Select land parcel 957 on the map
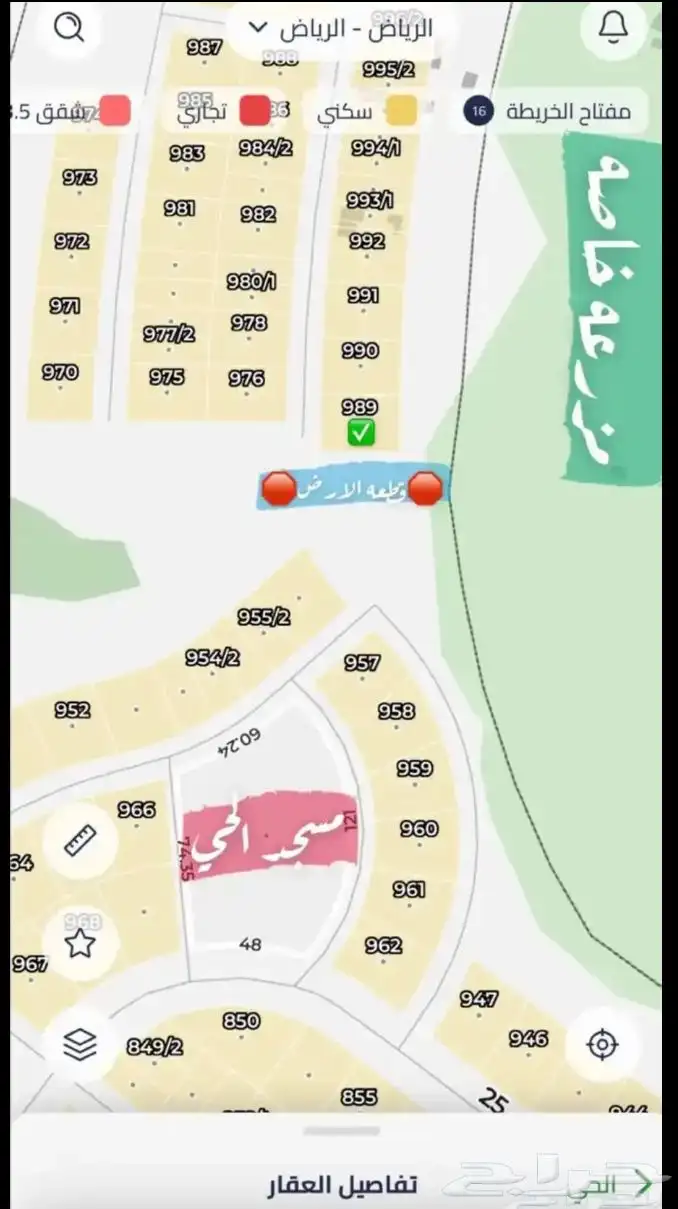Screen dimensions: 678x1209 (362, 663)
